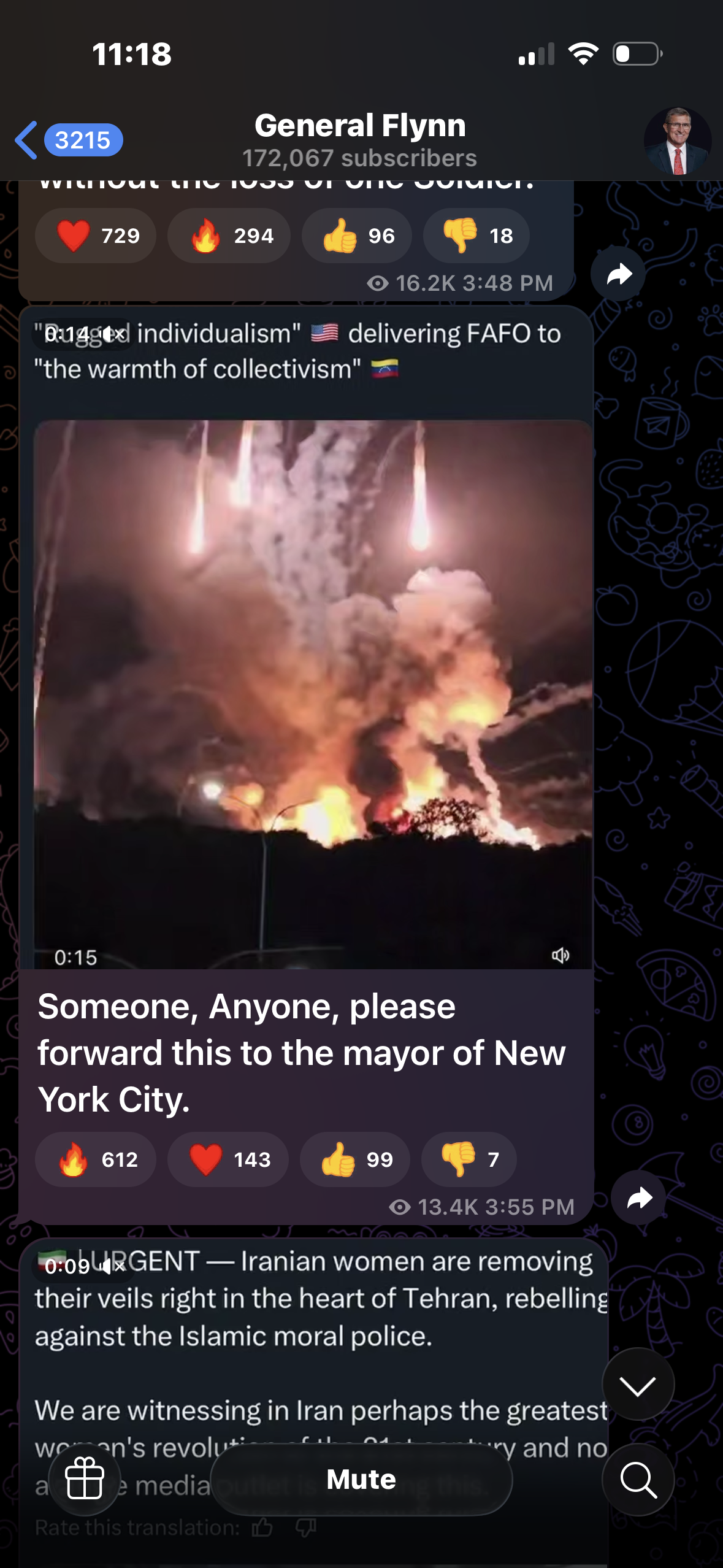Forward the 3:48 PM post
This screenshot has width=723, height=1568.
click(x=618, y=274)
